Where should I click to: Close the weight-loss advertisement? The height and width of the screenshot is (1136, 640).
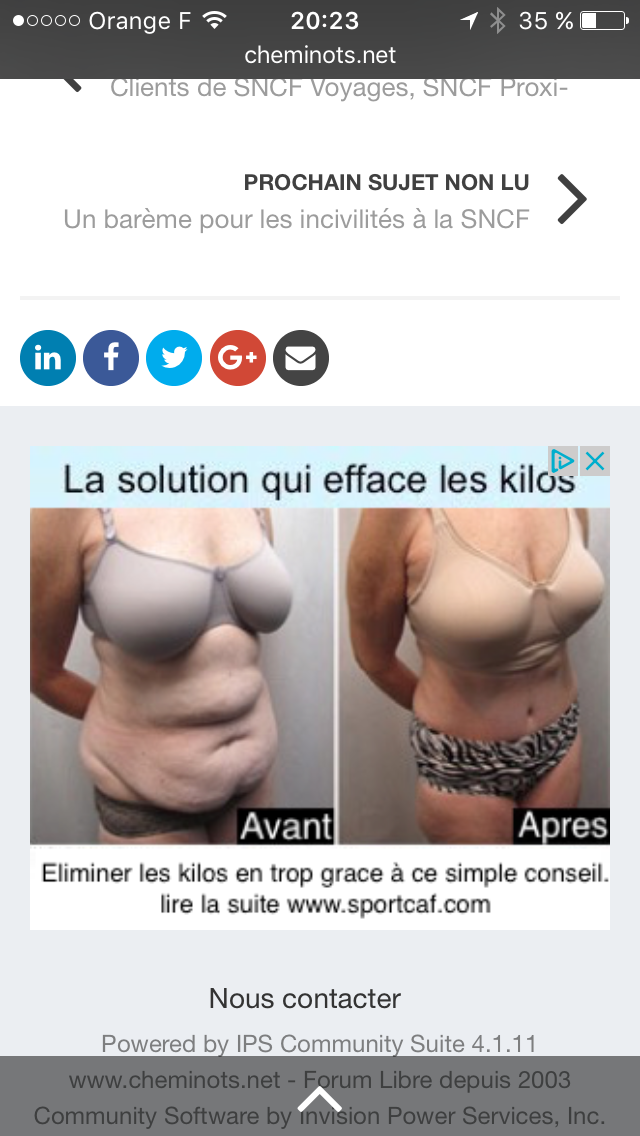(x=595, y=461)
